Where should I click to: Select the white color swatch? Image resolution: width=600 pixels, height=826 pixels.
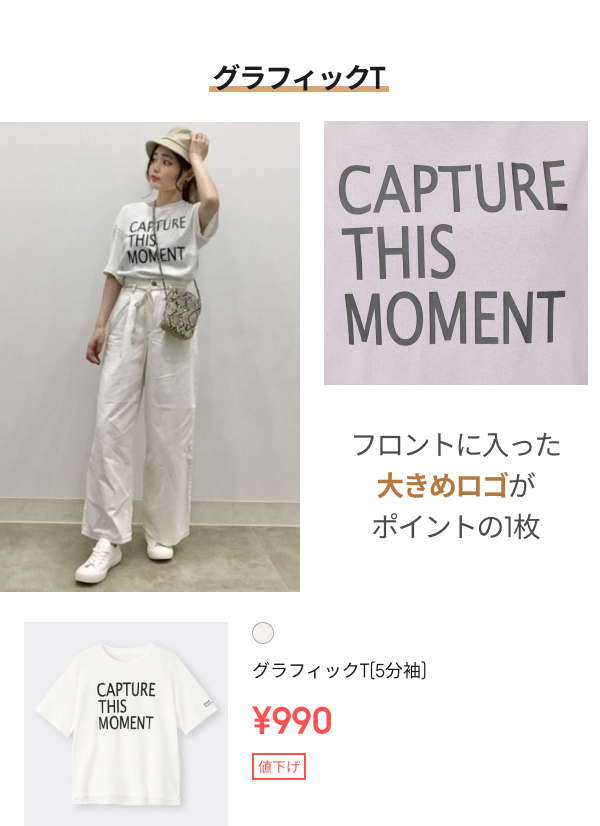[263, 633]
